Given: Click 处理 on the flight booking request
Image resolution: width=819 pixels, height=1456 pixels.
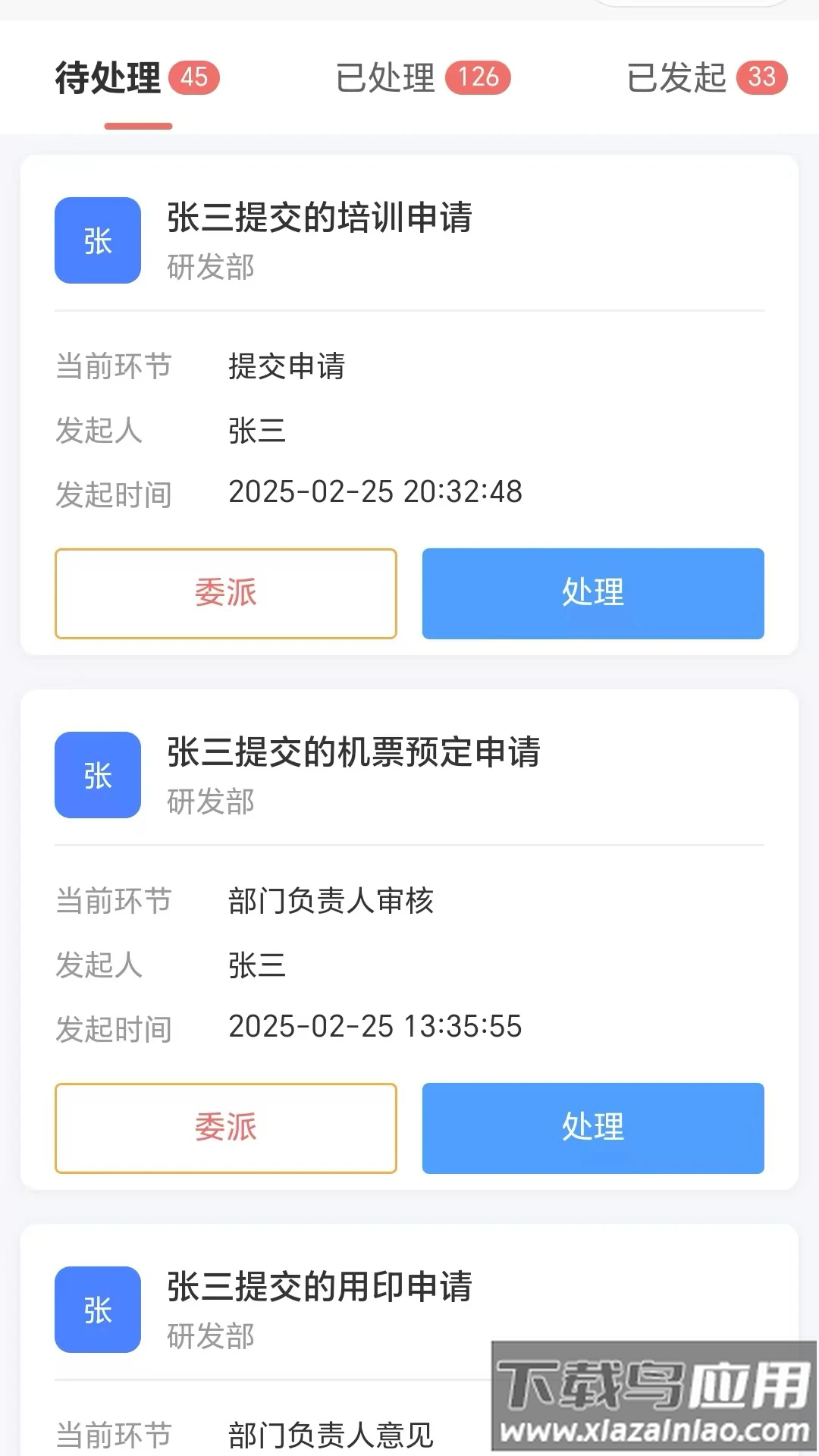Looking at the screenshot, I should (593, 1128).
